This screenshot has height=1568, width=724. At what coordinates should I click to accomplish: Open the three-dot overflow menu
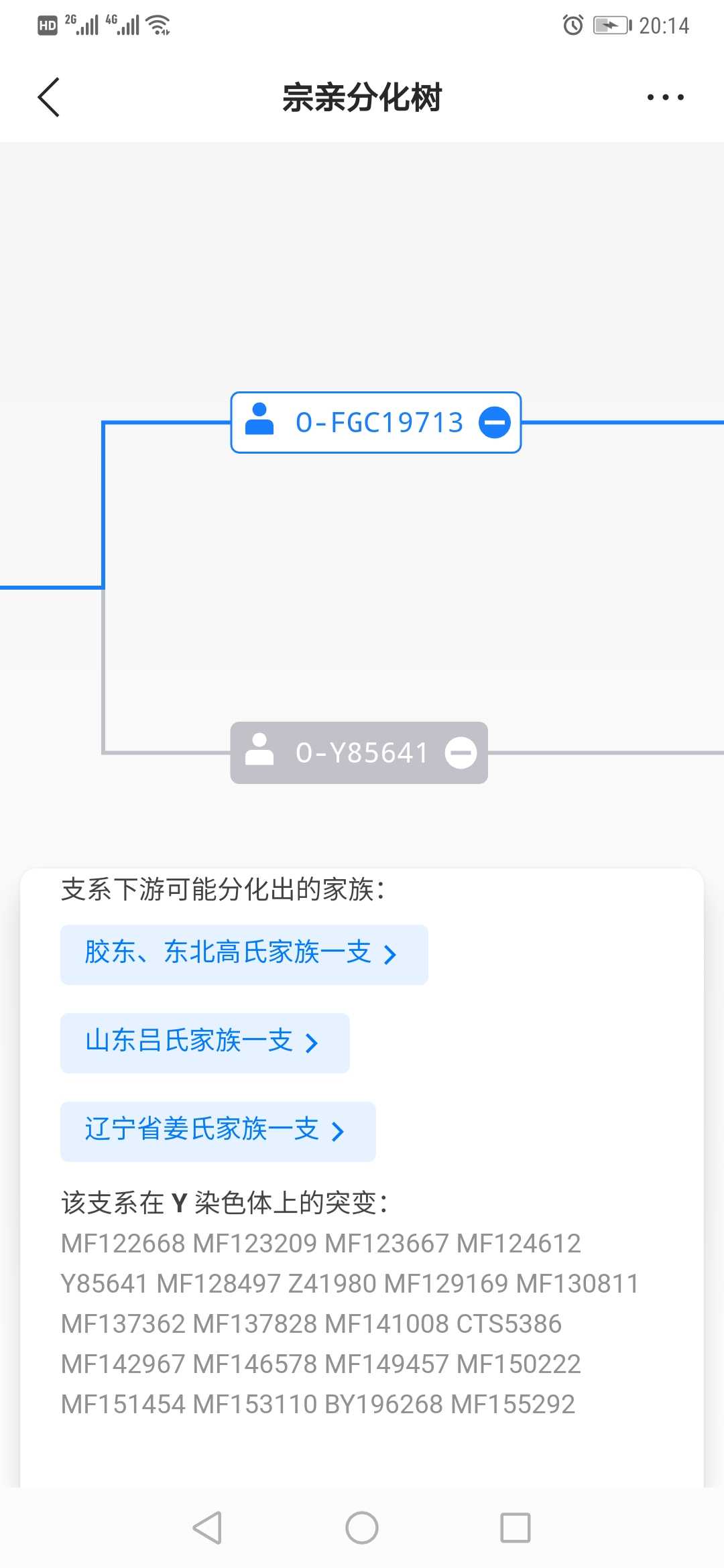point(665,97)
